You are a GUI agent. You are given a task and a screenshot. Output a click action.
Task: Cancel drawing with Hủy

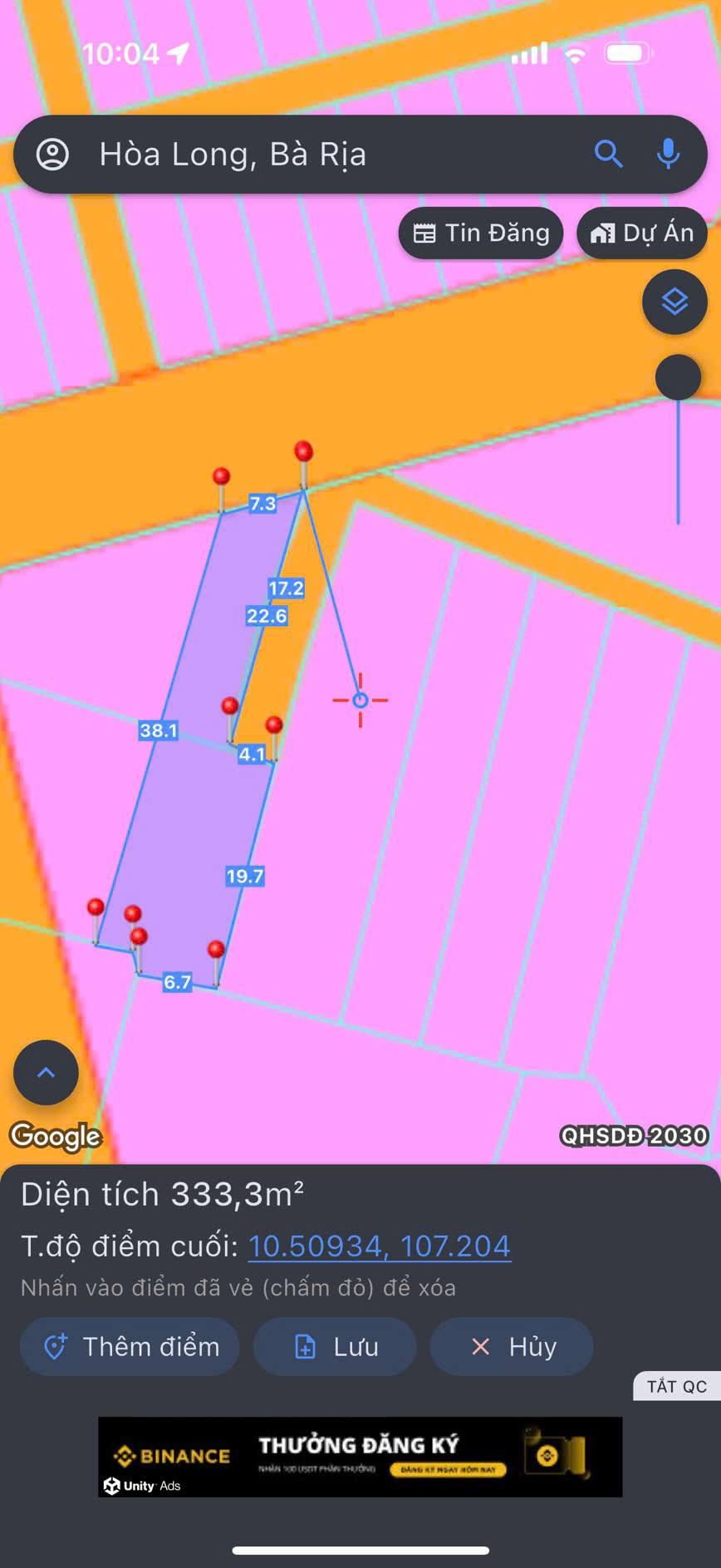512,1347
